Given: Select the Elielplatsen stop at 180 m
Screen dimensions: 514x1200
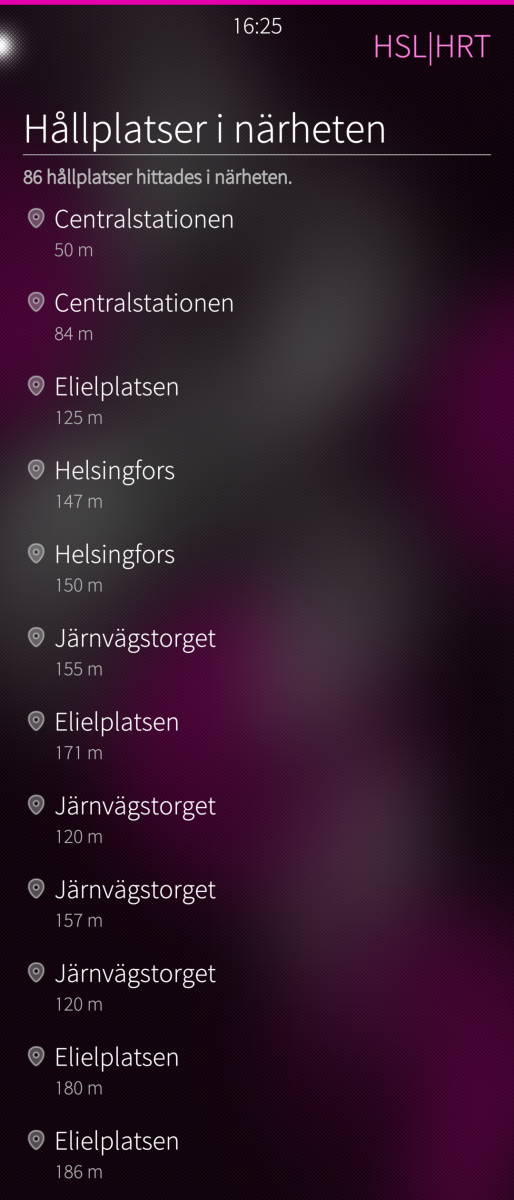Looking at the screenshot, I should click(257, 1073).
